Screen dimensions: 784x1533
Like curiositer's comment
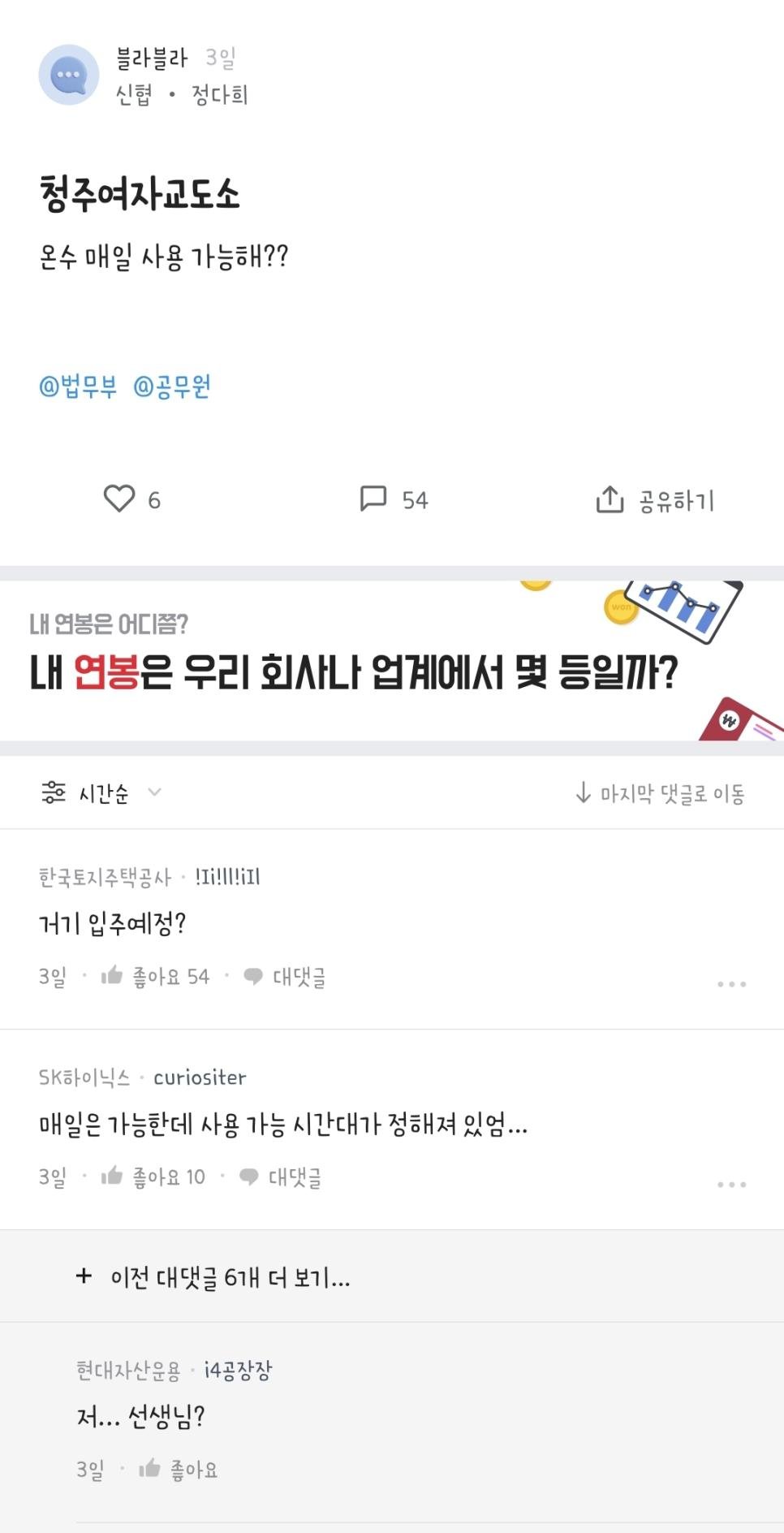tap(153, 1177)
